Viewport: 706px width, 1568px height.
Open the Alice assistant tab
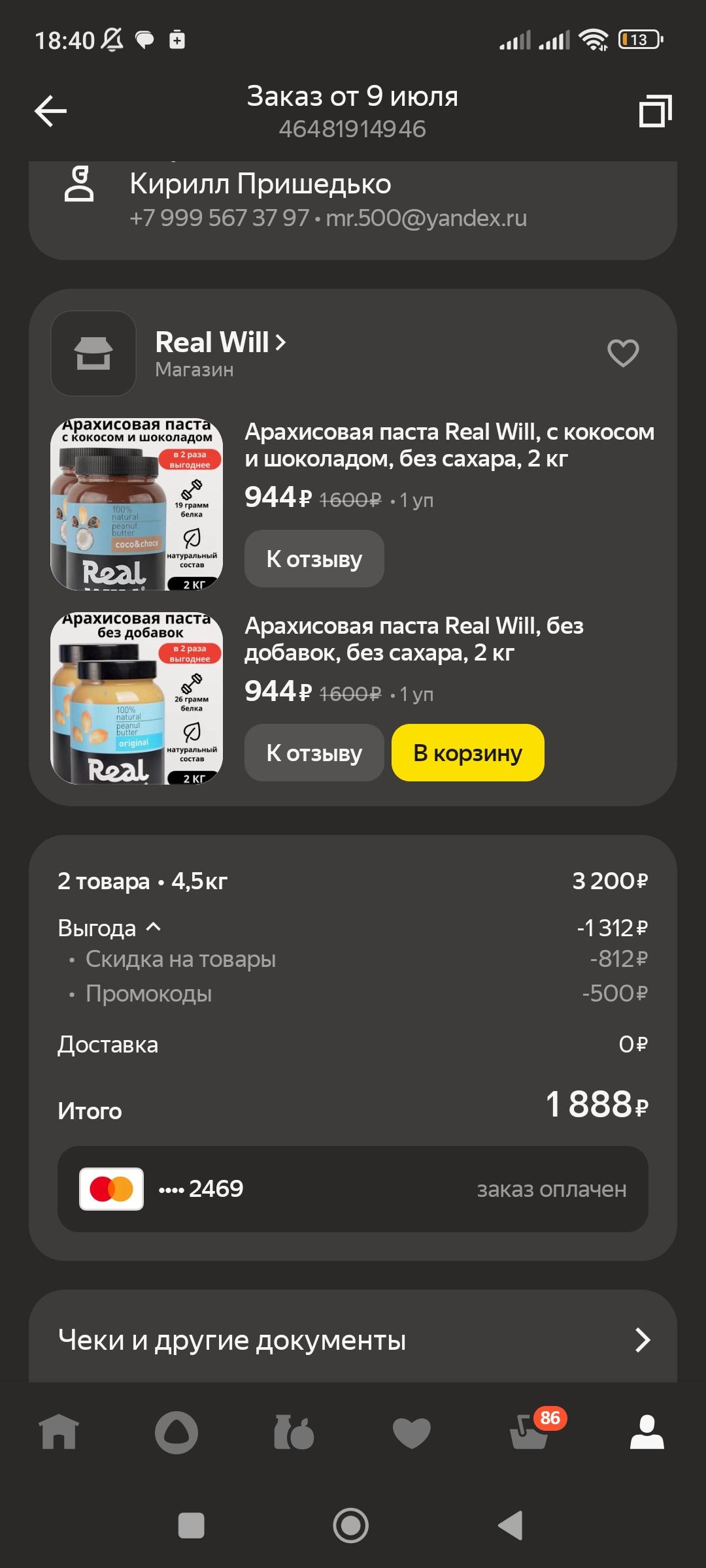176,1432
